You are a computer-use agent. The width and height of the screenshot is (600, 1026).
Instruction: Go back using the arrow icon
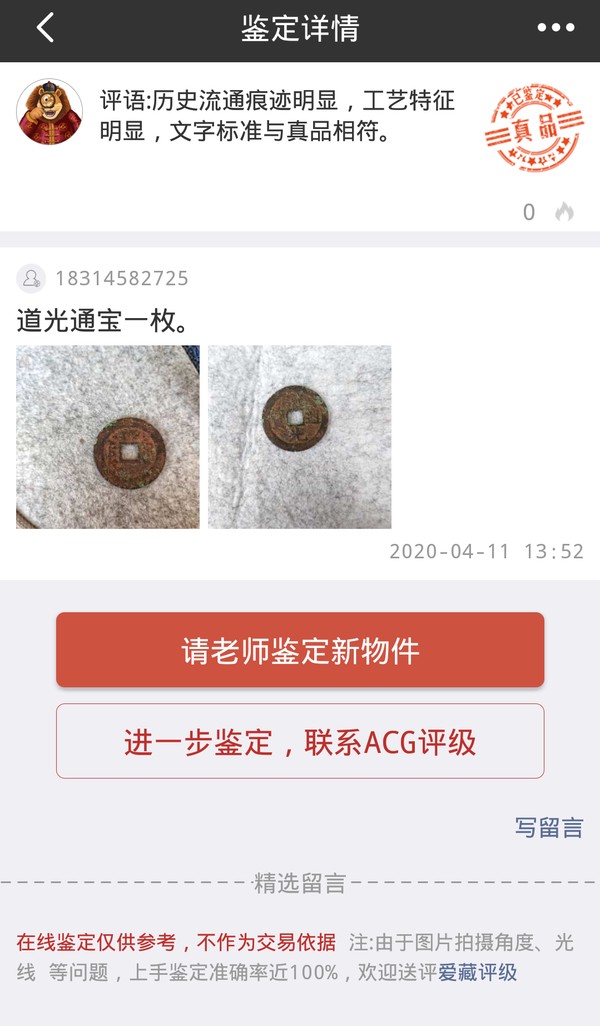click(45, 28)
